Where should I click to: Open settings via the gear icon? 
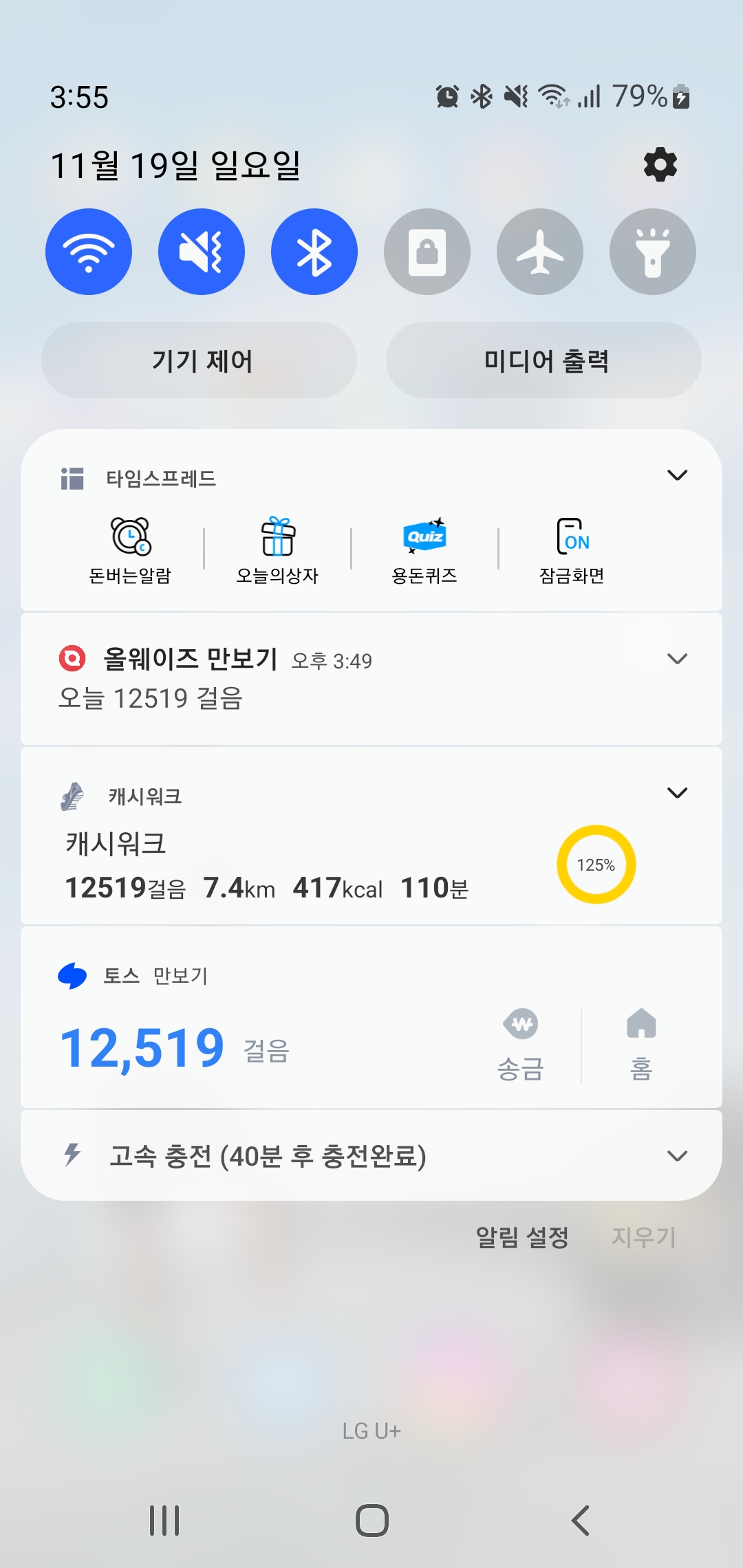660,165
